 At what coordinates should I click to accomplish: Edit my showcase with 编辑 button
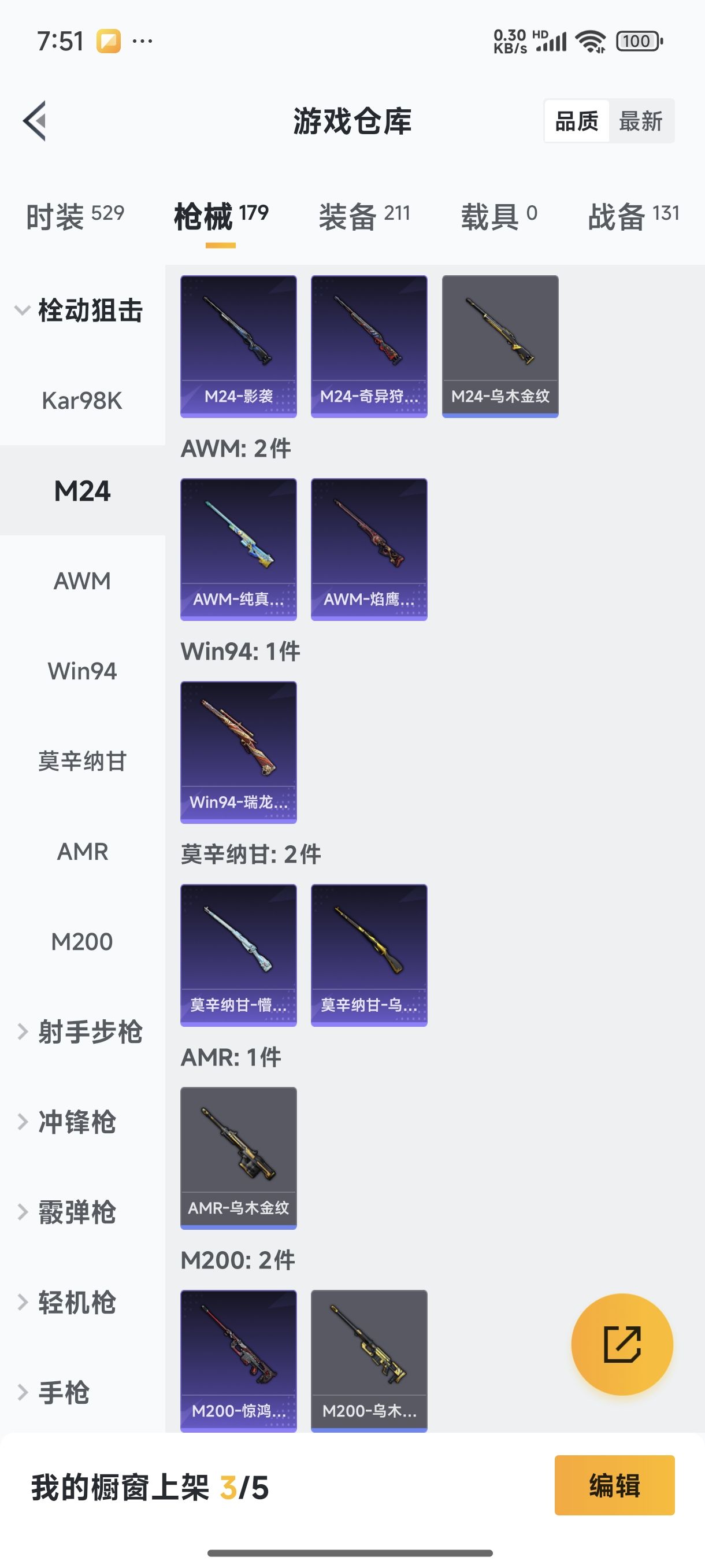pos(614,1485)
